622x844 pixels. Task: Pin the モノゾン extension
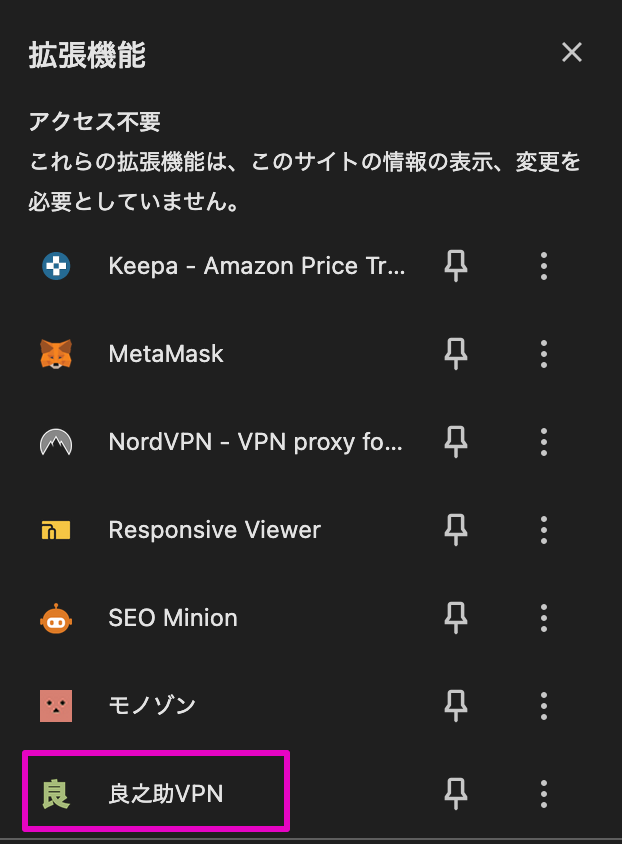(456, 706)
